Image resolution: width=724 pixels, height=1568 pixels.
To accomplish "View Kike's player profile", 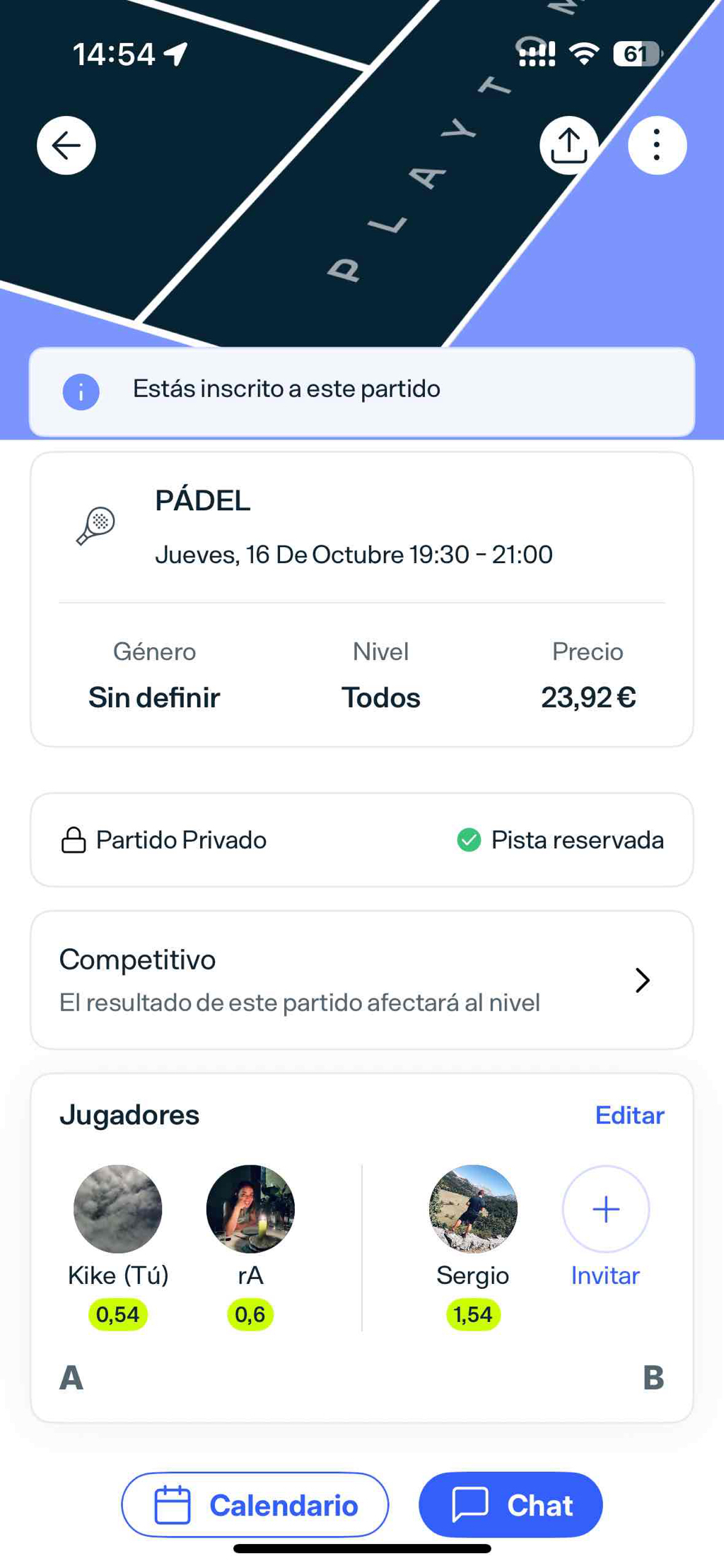I will tap(118, 1208).
